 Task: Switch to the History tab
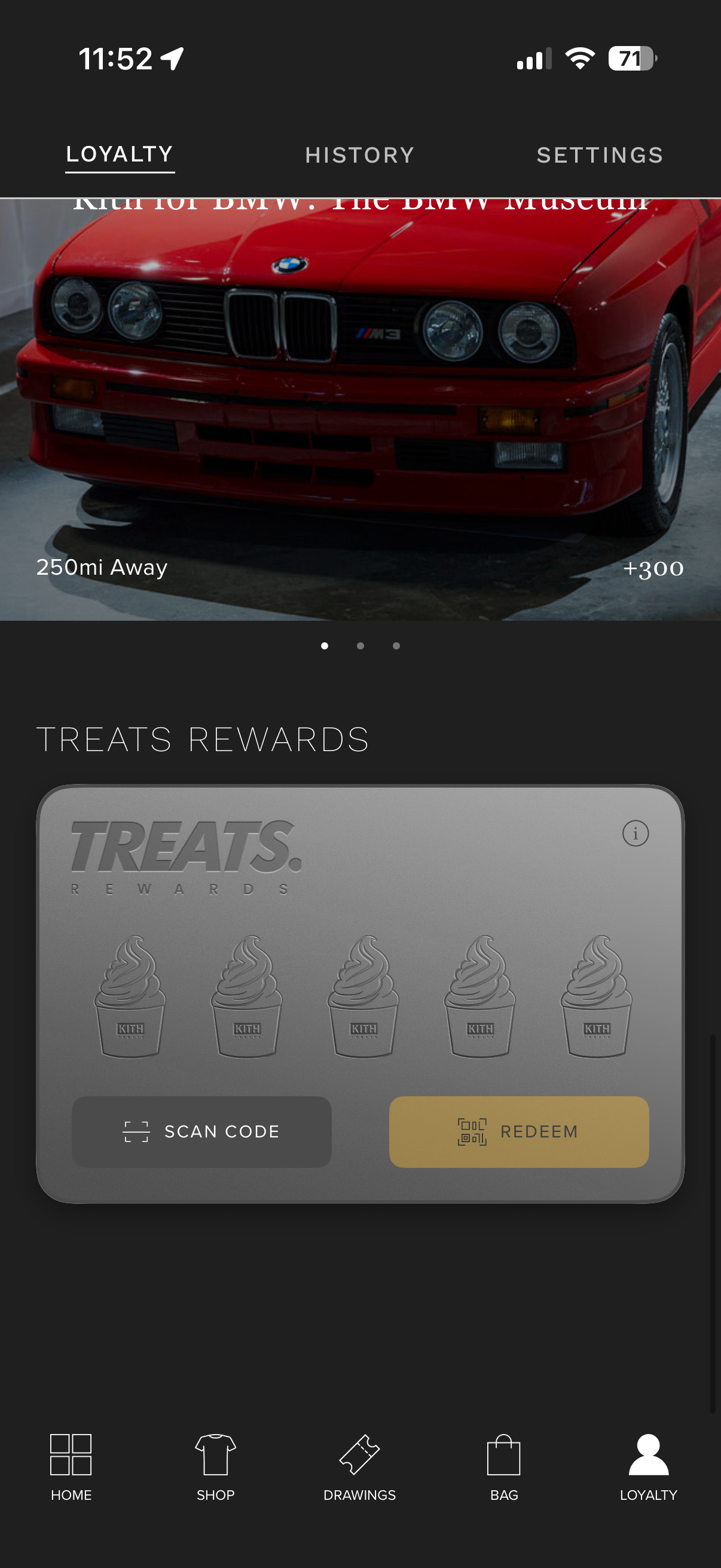point(359,155)
